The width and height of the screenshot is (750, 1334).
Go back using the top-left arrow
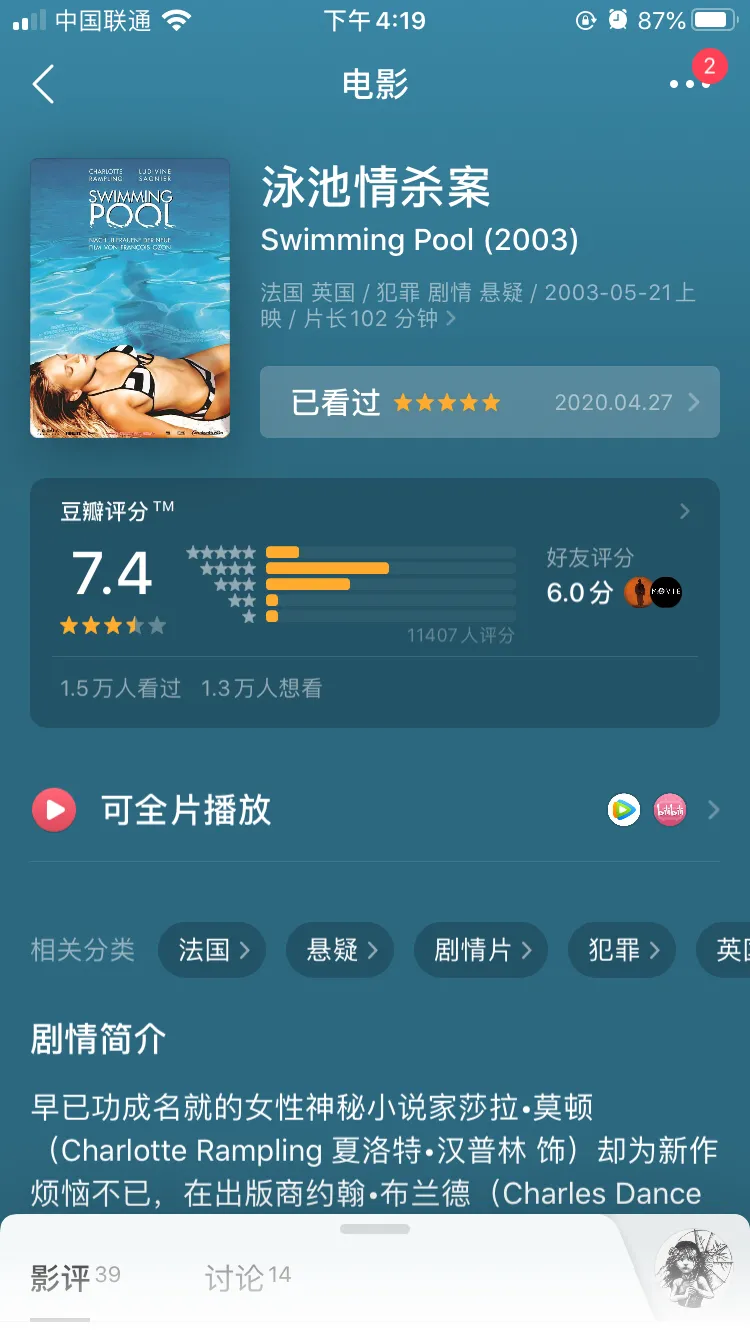click(x=43, y=85)
